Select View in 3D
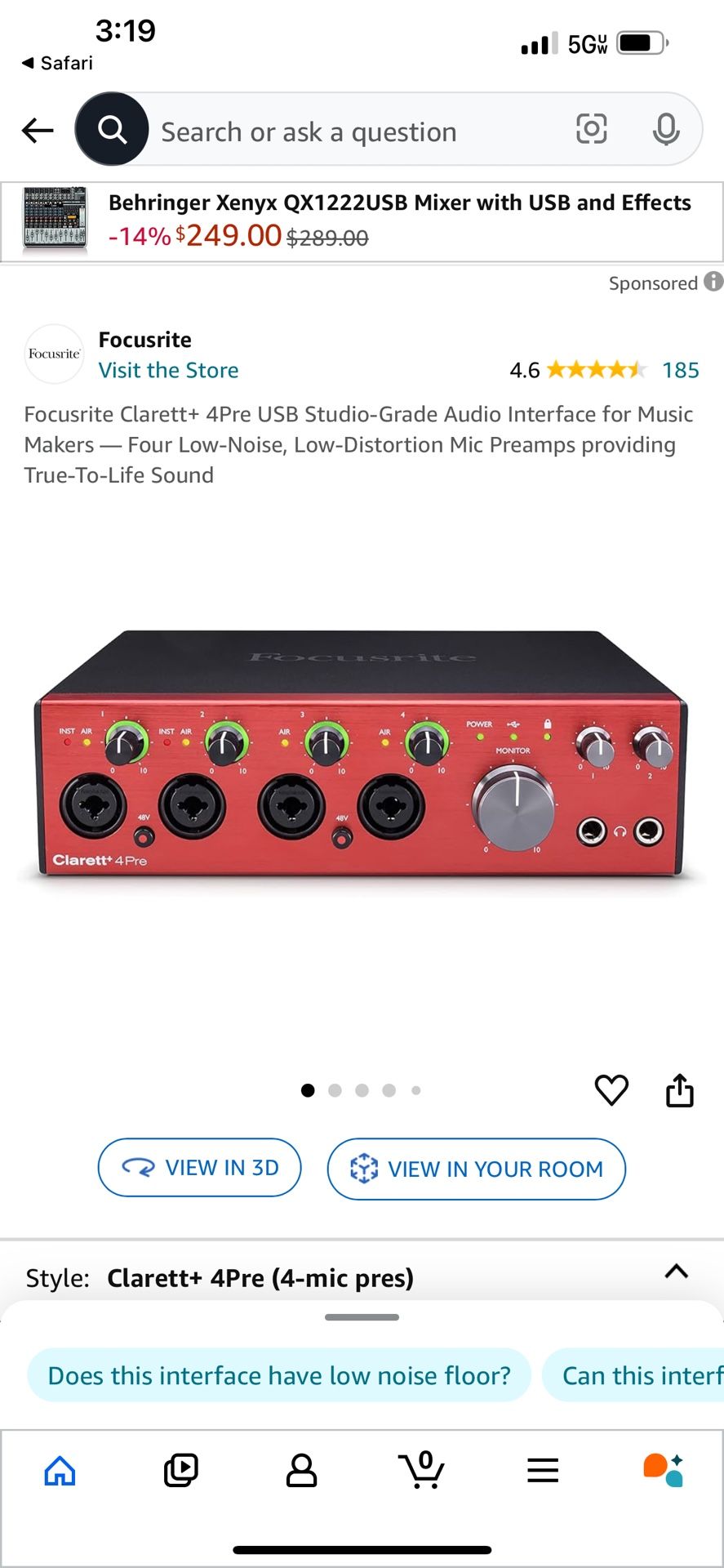Screen dimensions: 724x1568 point(200,1168)
